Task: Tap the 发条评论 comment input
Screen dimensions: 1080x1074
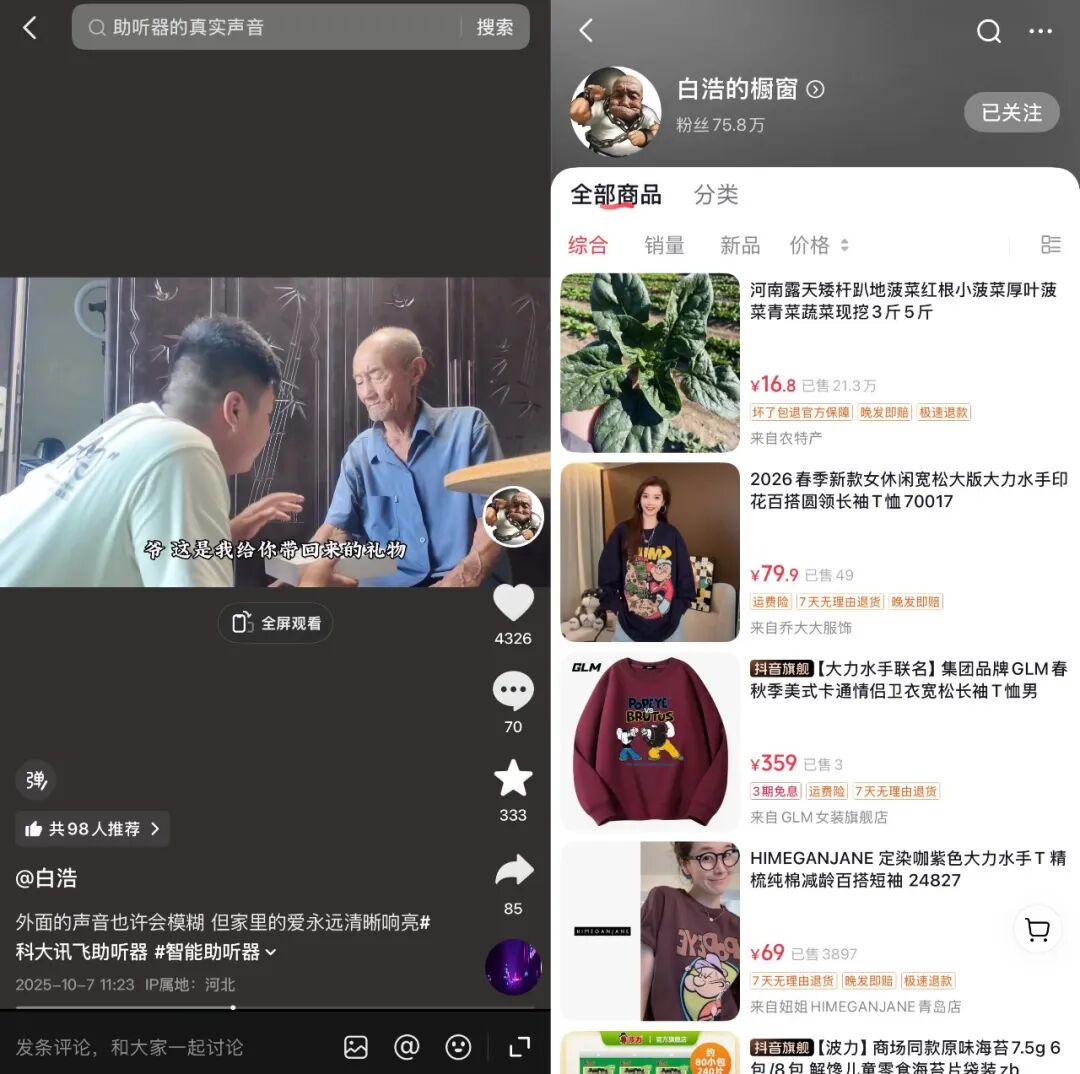Action: click(x=130, y=1047)
